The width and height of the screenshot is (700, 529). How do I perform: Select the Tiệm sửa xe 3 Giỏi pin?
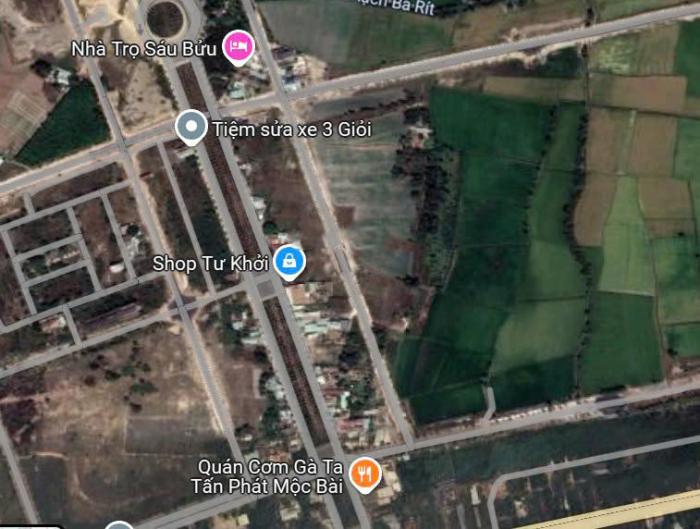click(x=190, y=127)
